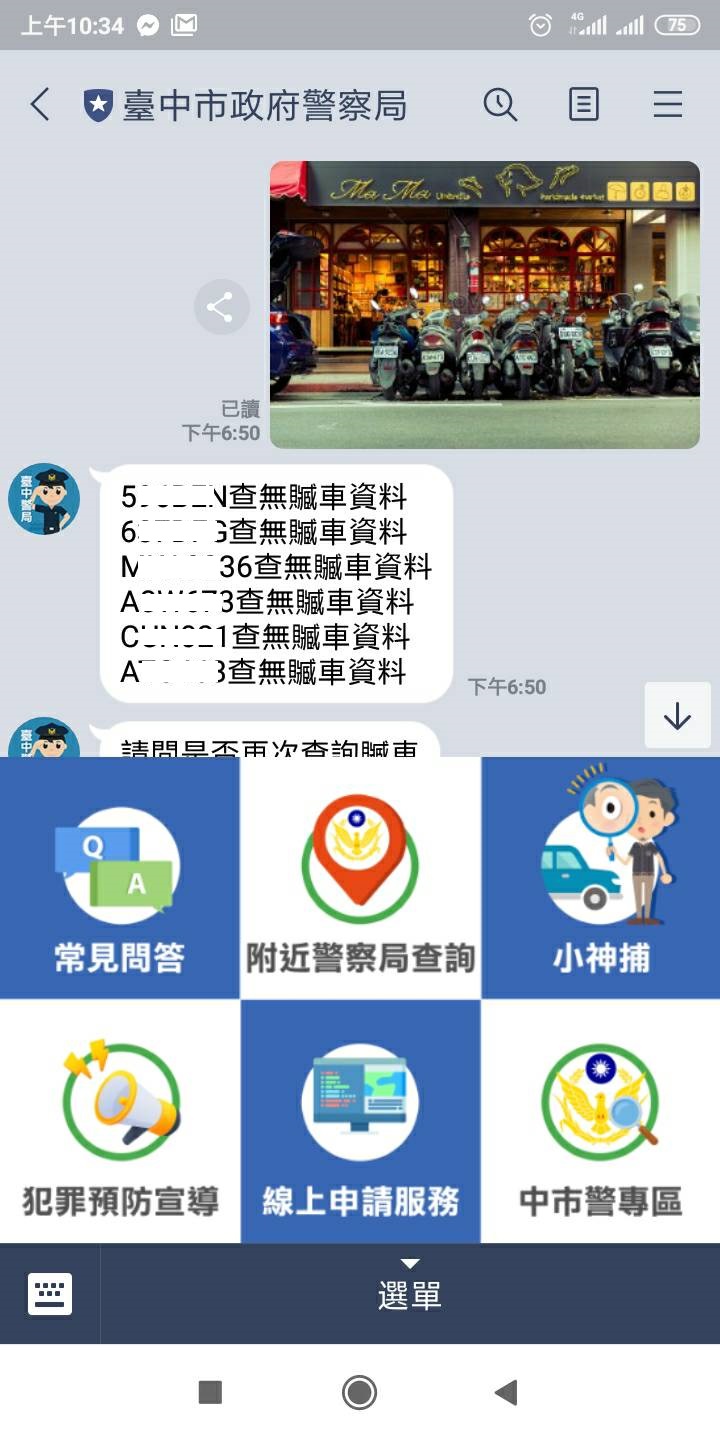The height and width of the screenshot is (1440, 720).
Task: Jump to the latest message arrow
Action: click(x=677, y=715)
